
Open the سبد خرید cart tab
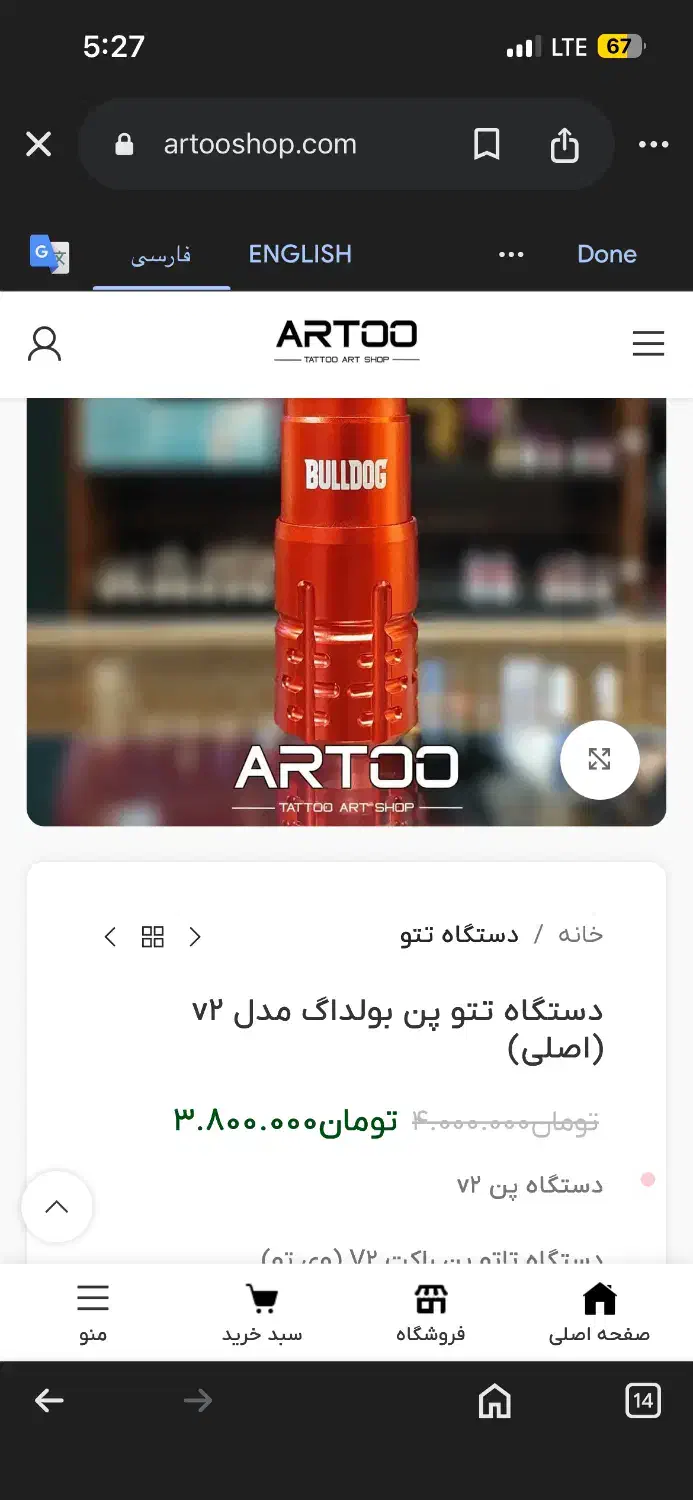click(262, 1313)
